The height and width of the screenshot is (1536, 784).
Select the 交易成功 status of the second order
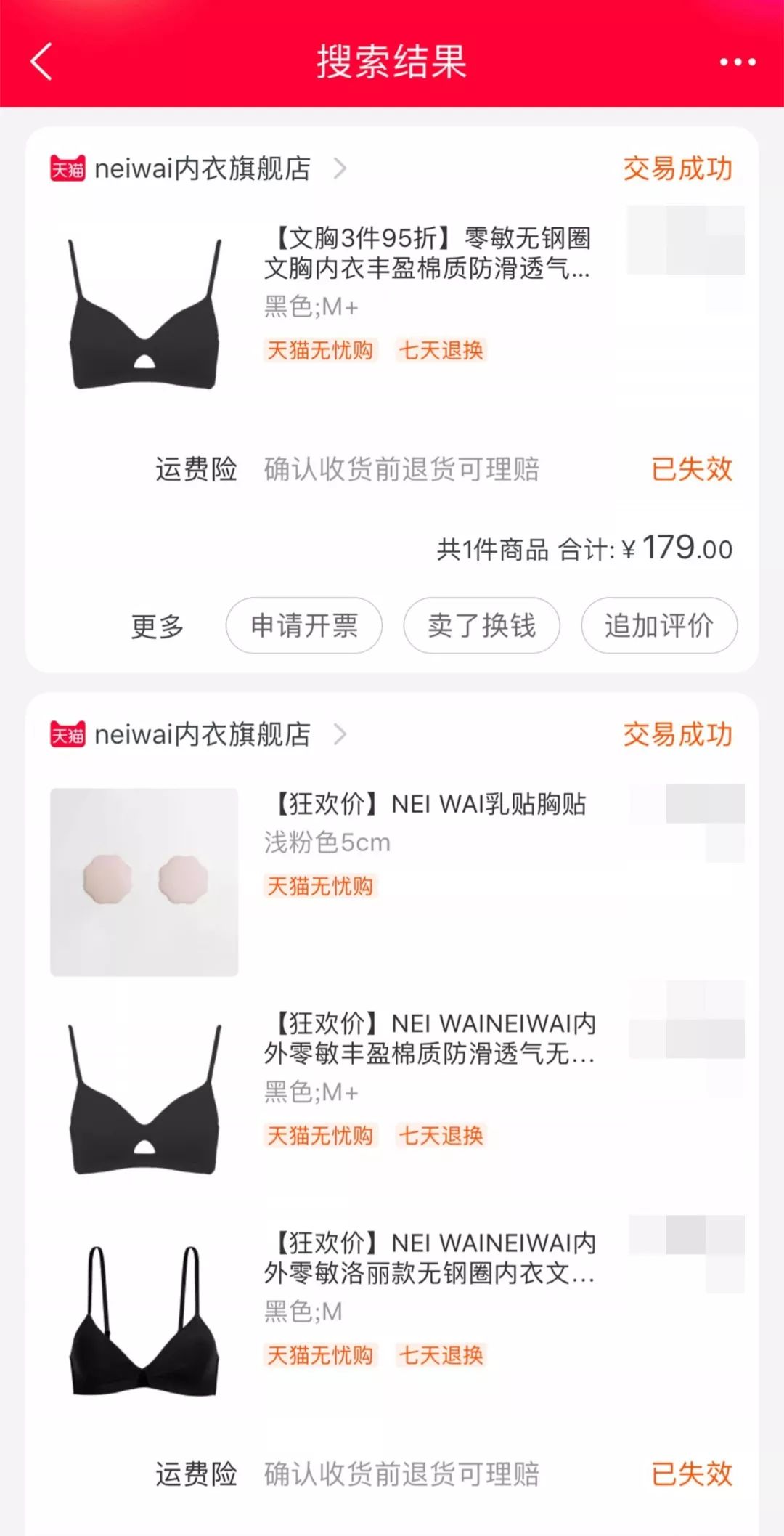[677, 736]
